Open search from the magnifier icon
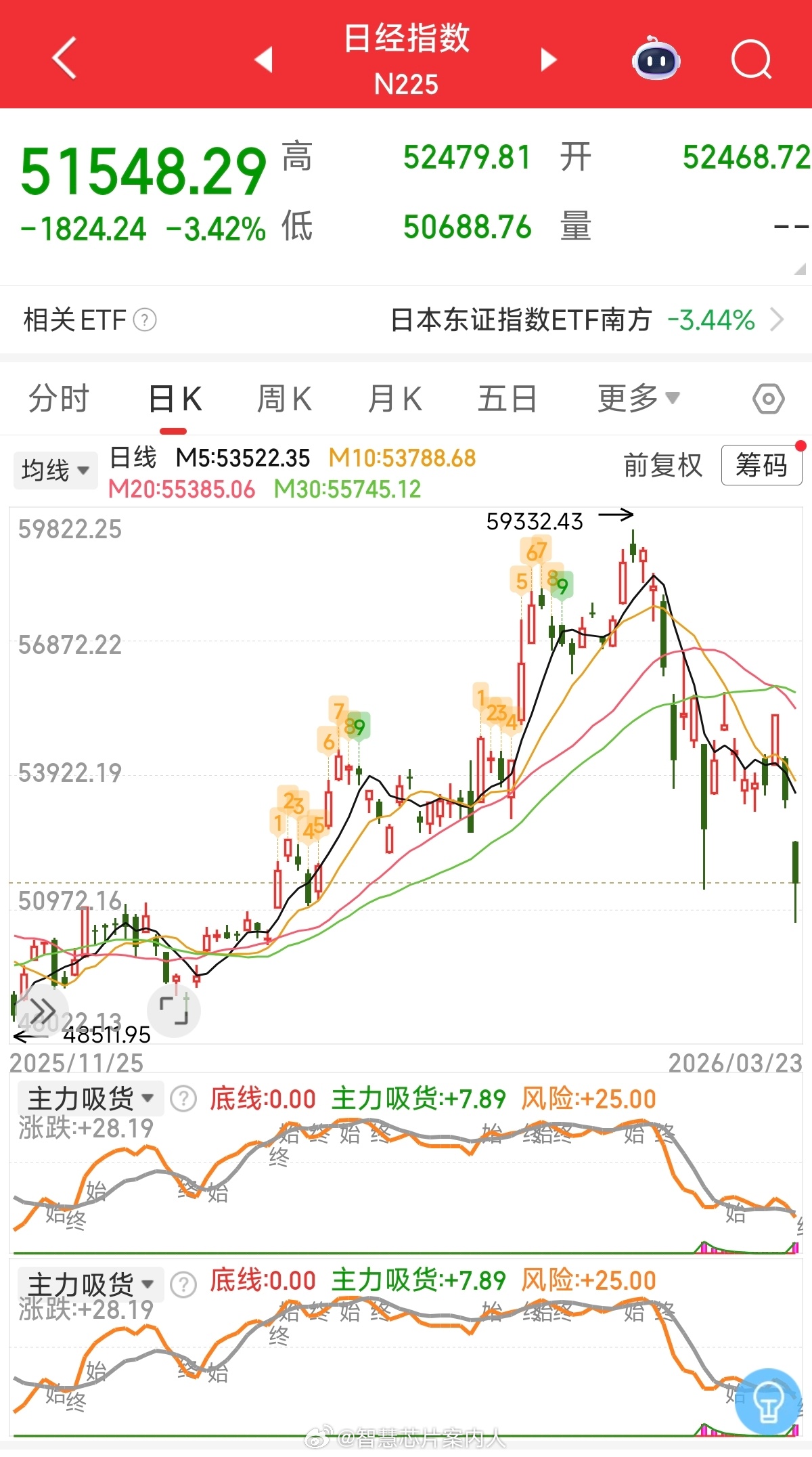812x1457 pixels. (752, 60)
